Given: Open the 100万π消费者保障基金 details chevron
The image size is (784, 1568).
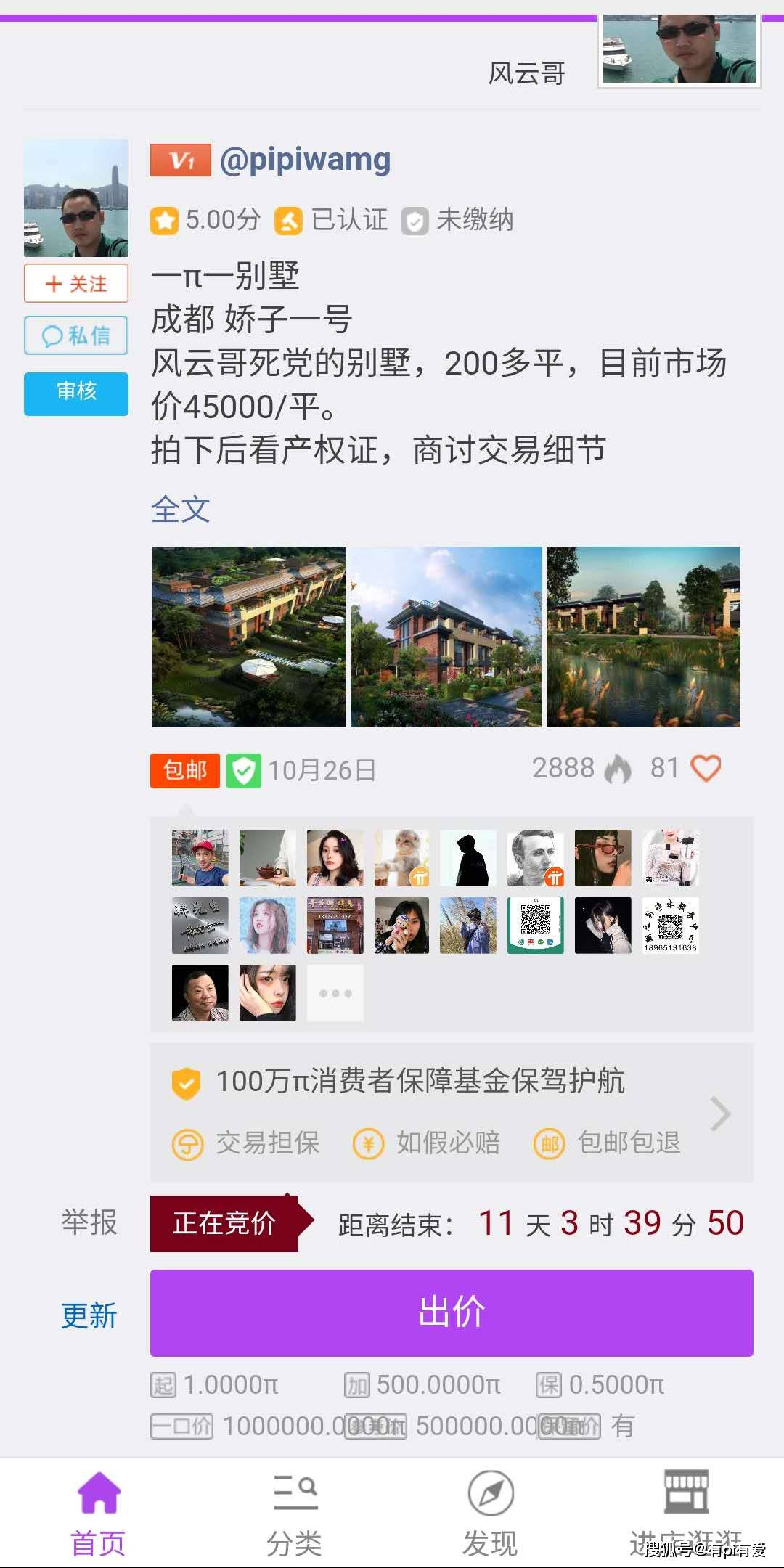Looking at the screenshot, I should pyautogui.click(x=719, y=1113).
